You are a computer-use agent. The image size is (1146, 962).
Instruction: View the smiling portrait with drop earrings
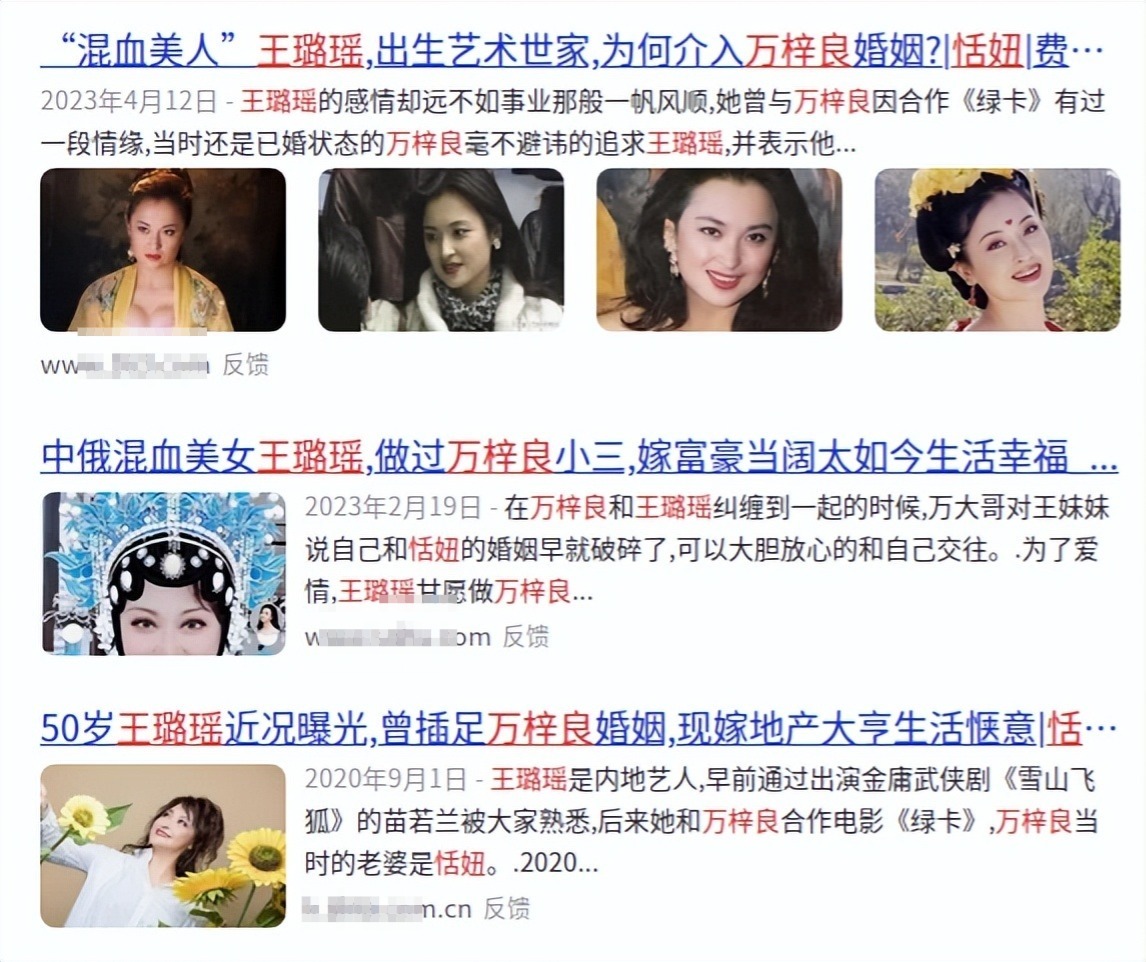click(x=719, y=250)
